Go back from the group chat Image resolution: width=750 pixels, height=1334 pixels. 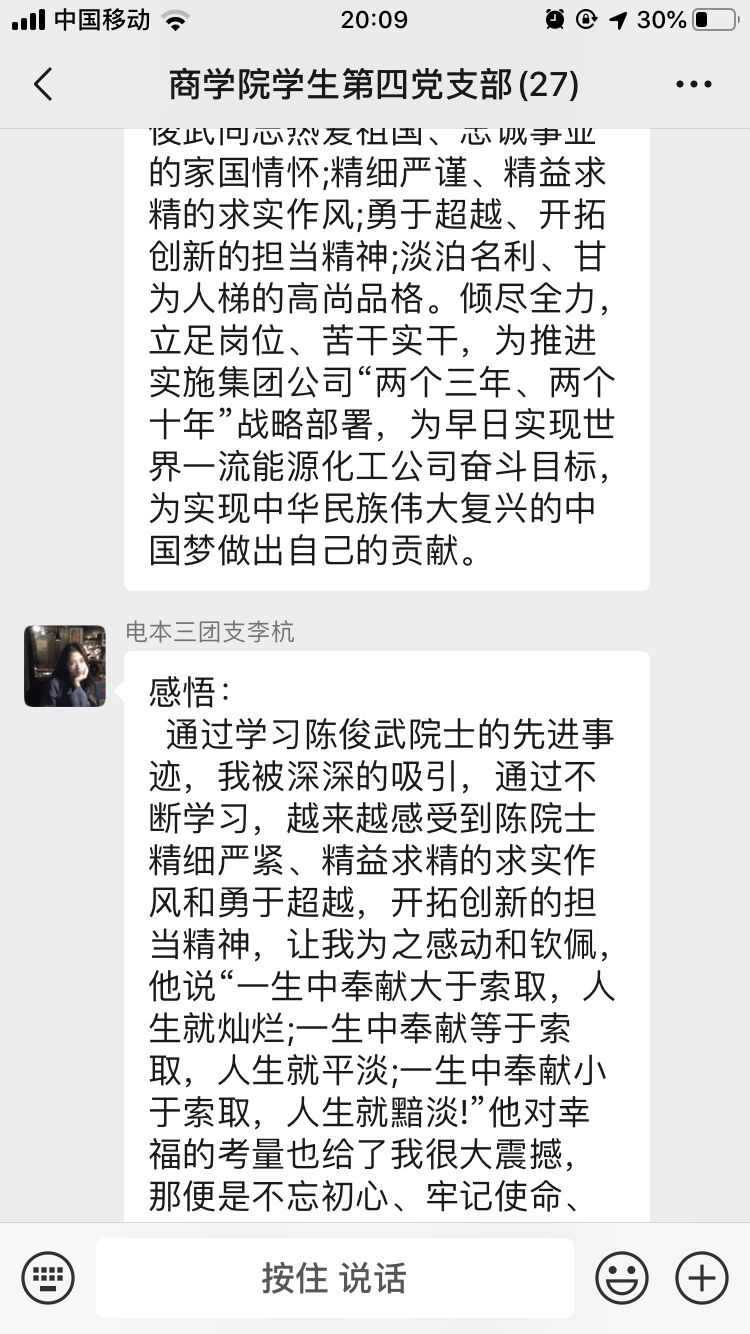pyautogui.click(x=43, y=85)
